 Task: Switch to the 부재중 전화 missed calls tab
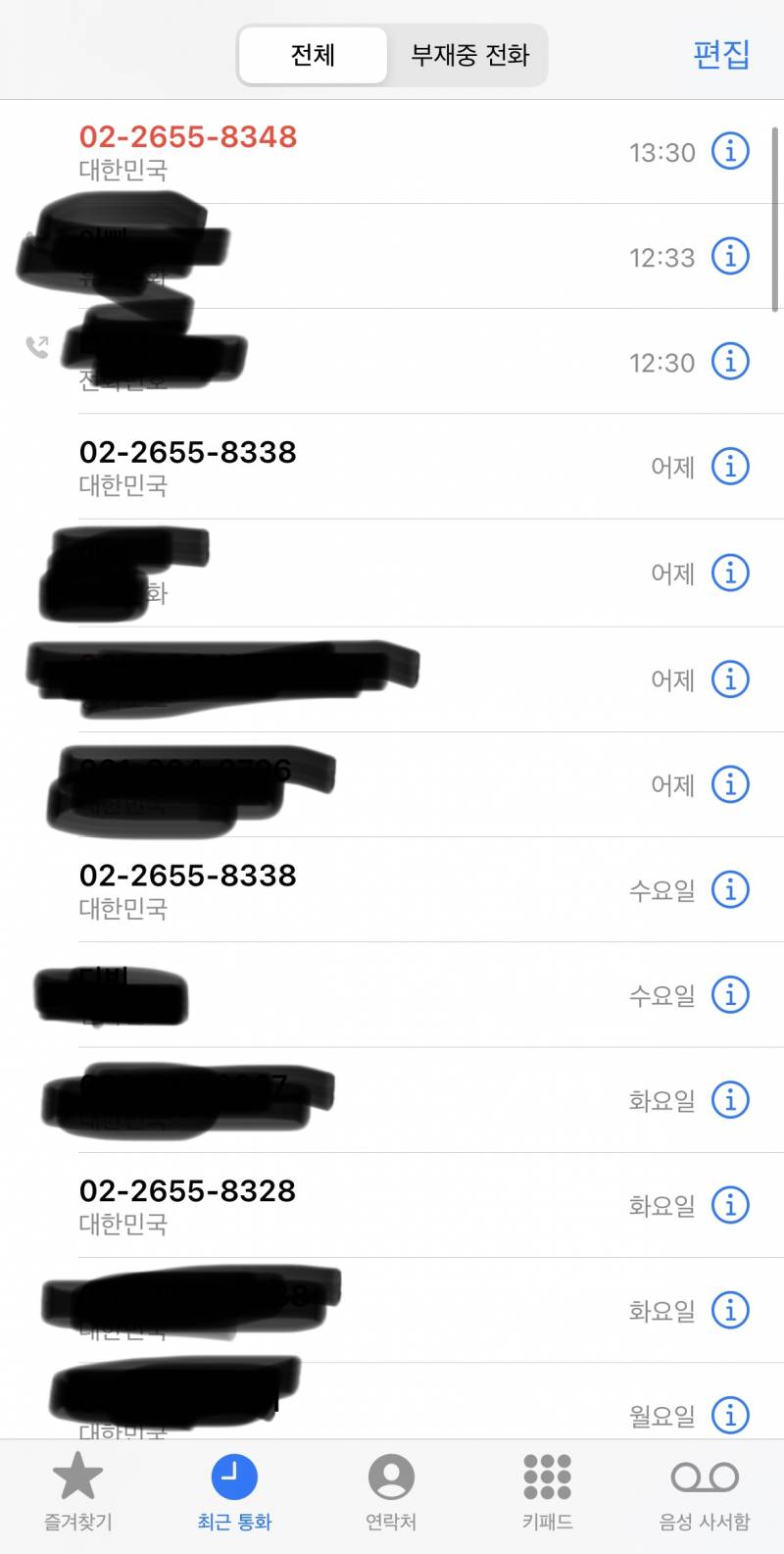(467, 56)
